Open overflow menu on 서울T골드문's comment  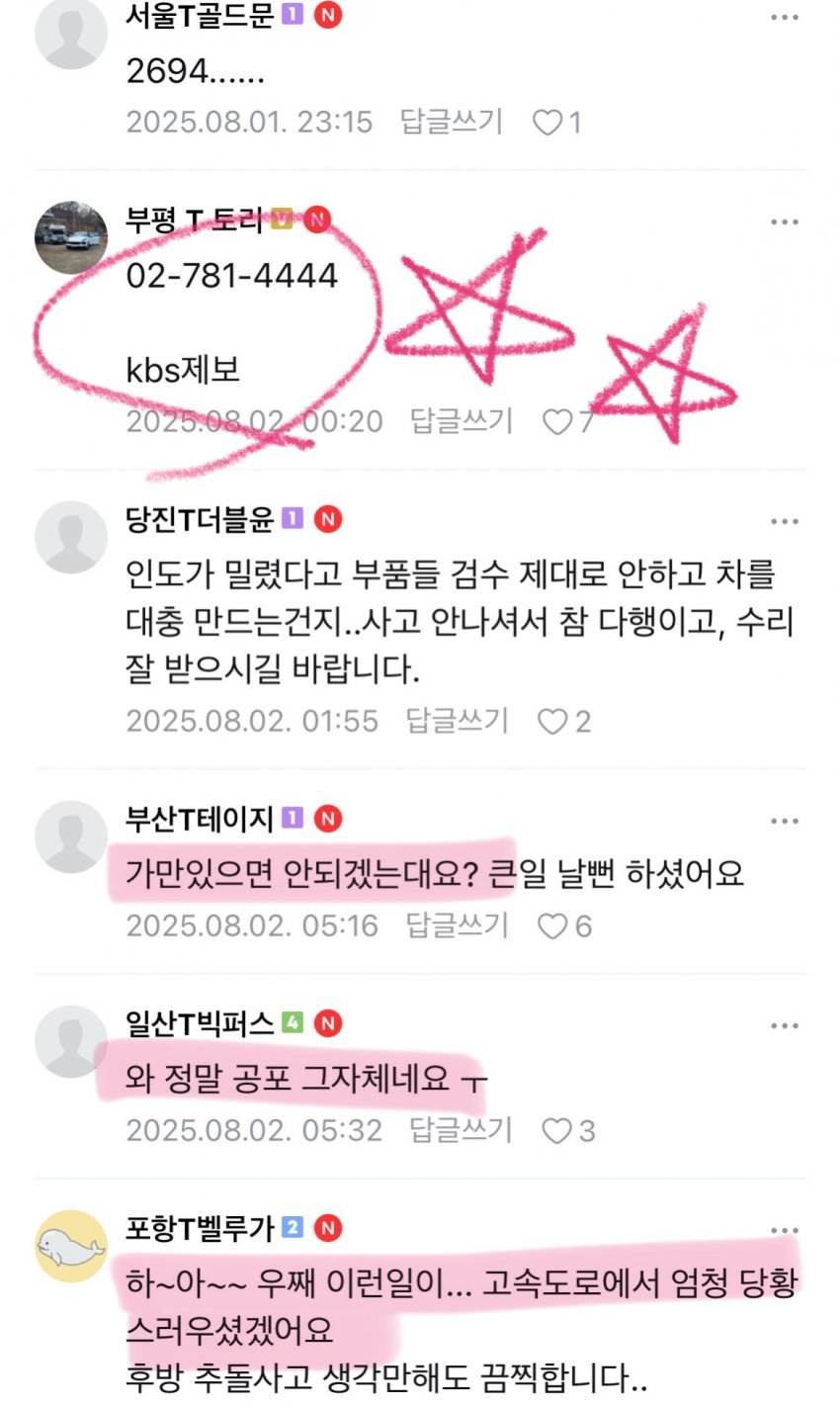click(785, 18)
